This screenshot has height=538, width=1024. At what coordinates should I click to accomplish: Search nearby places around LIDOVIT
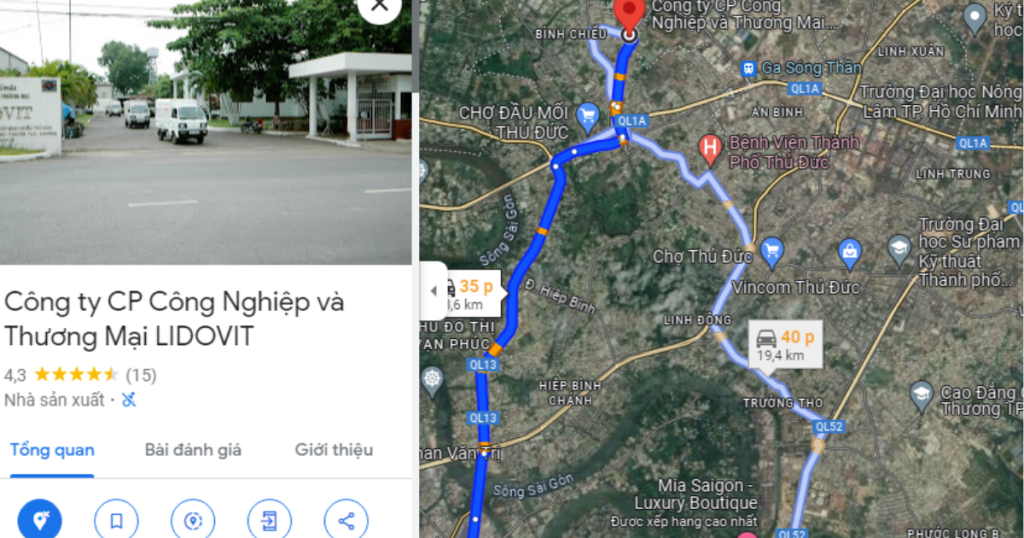pos(193,520)
